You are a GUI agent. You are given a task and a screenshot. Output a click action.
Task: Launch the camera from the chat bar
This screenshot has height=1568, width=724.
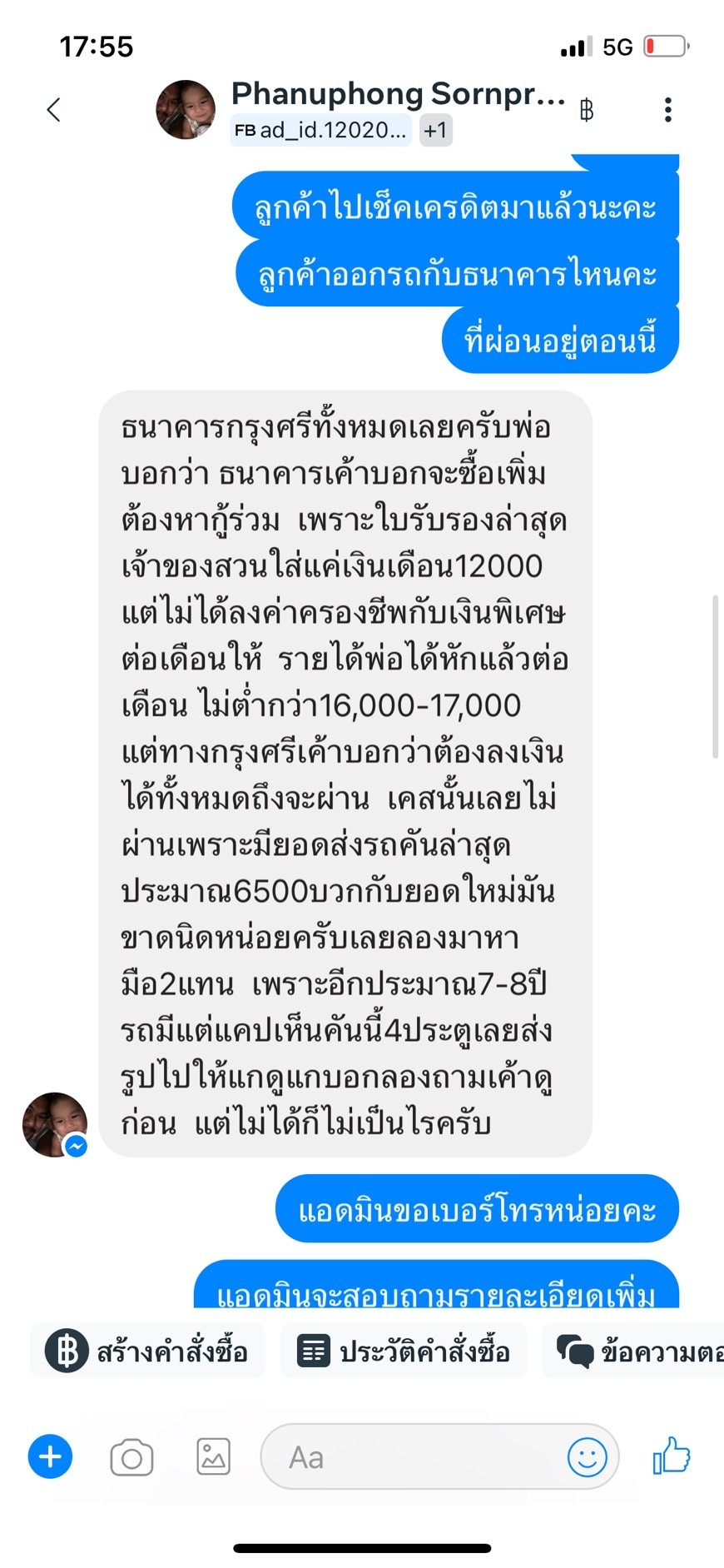131,1457
